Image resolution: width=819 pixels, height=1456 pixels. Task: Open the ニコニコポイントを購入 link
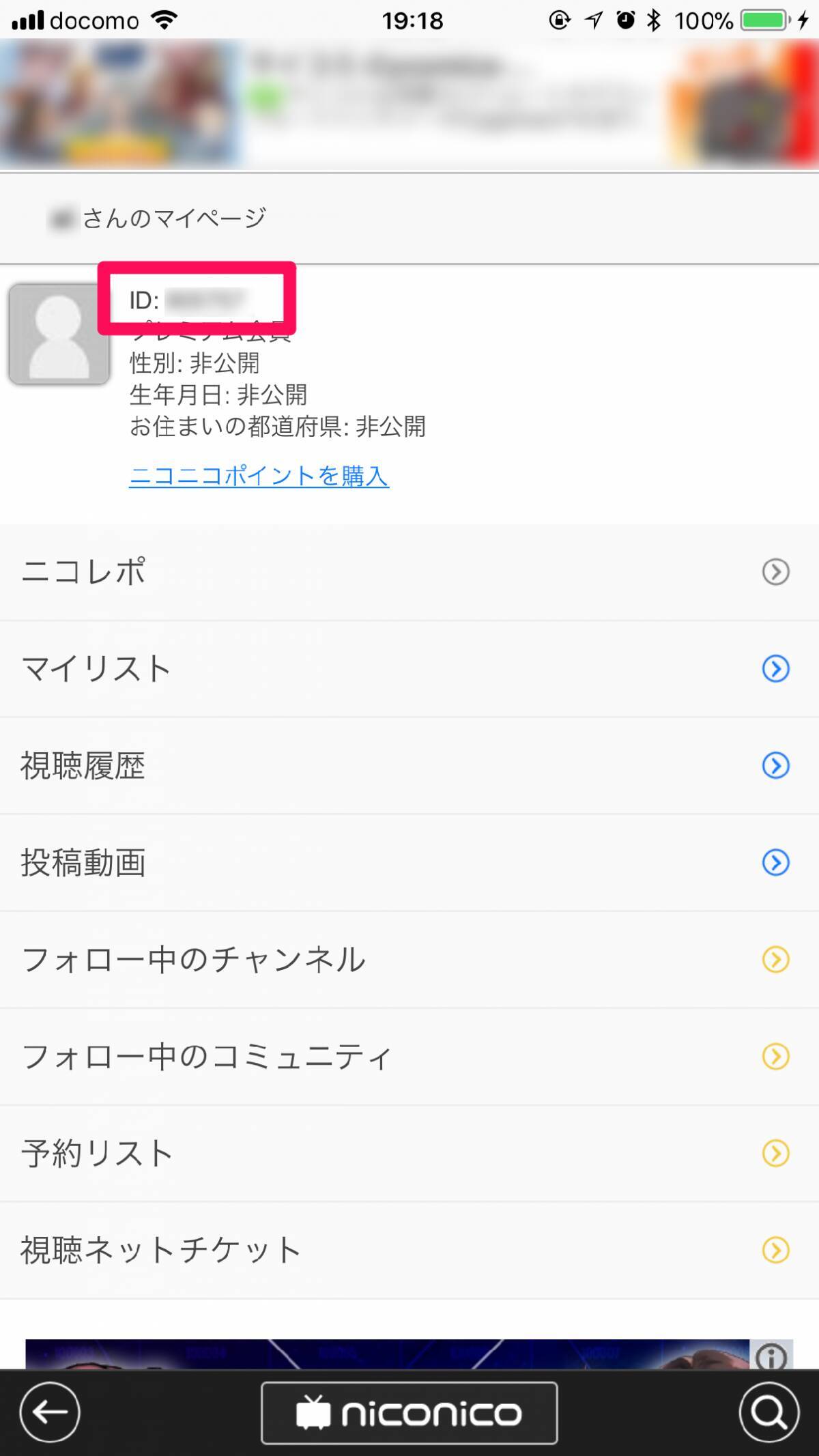pyautogui.click(x=259, y=476)
